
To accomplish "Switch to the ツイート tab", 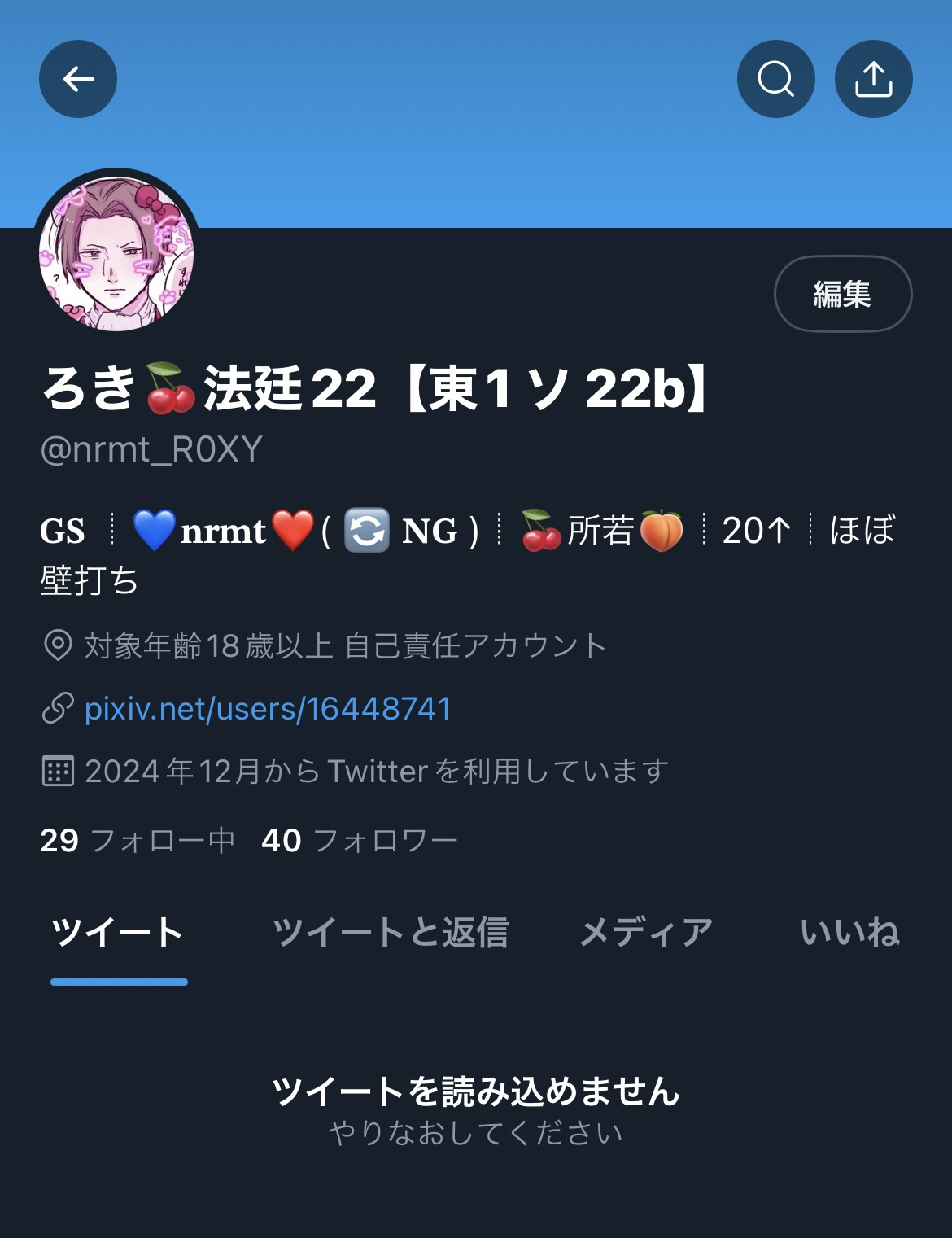I will [x=119, y=933].
